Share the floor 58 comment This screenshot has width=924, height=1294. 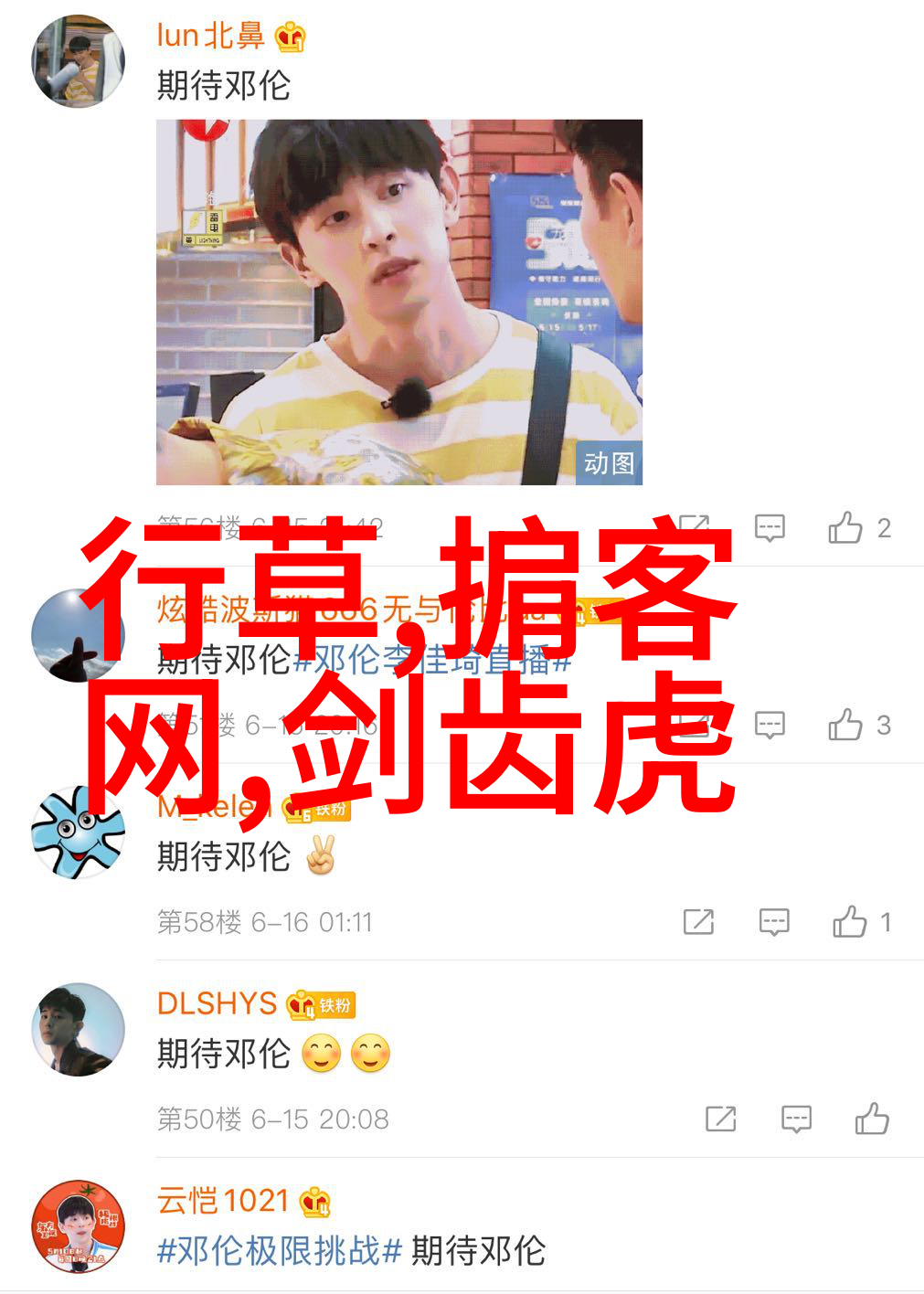(698, 922)
